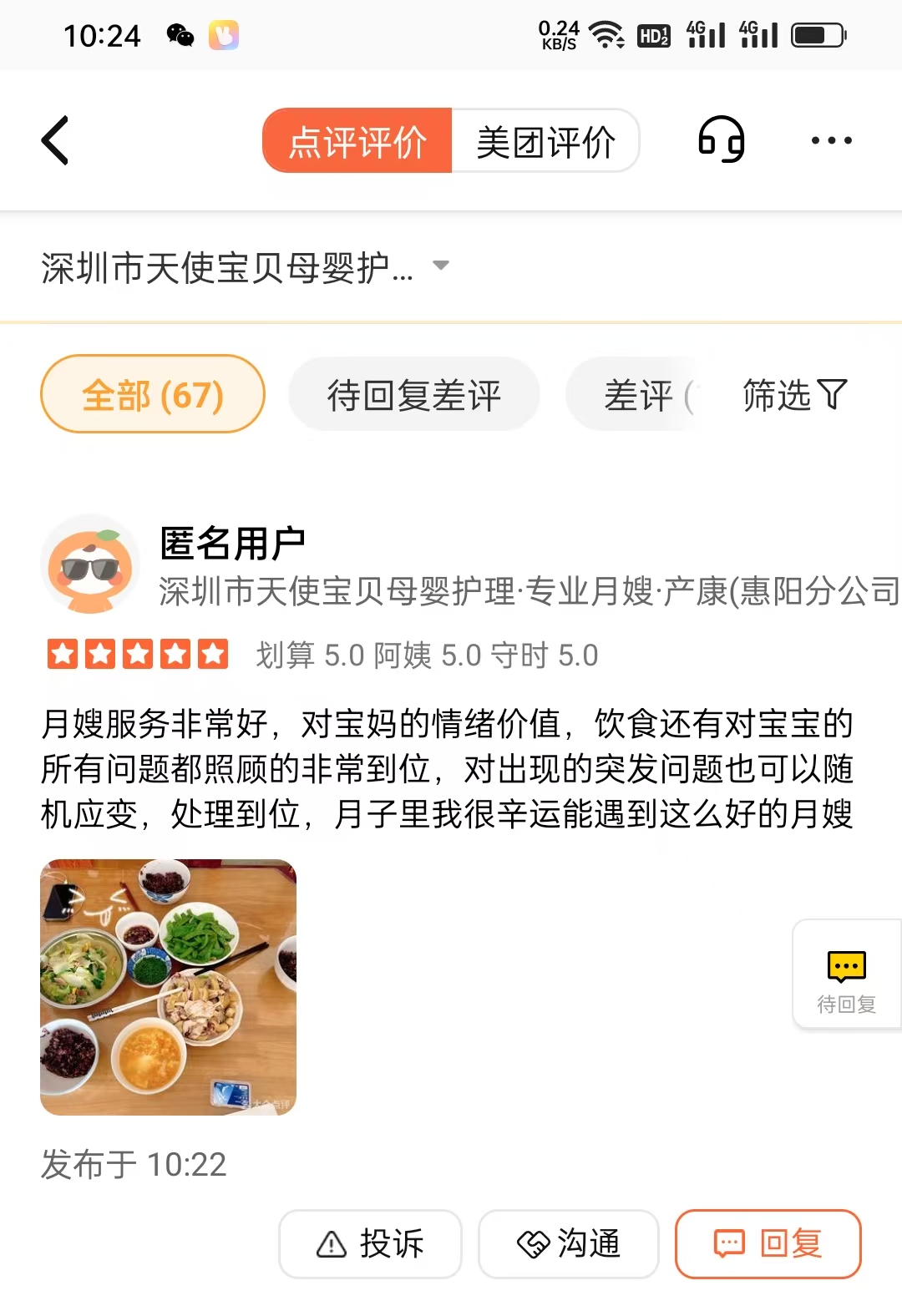Screen dimensions: 902x1316
Task: Select the 全部 (67) filter chip
Action: tap(153, 394)
